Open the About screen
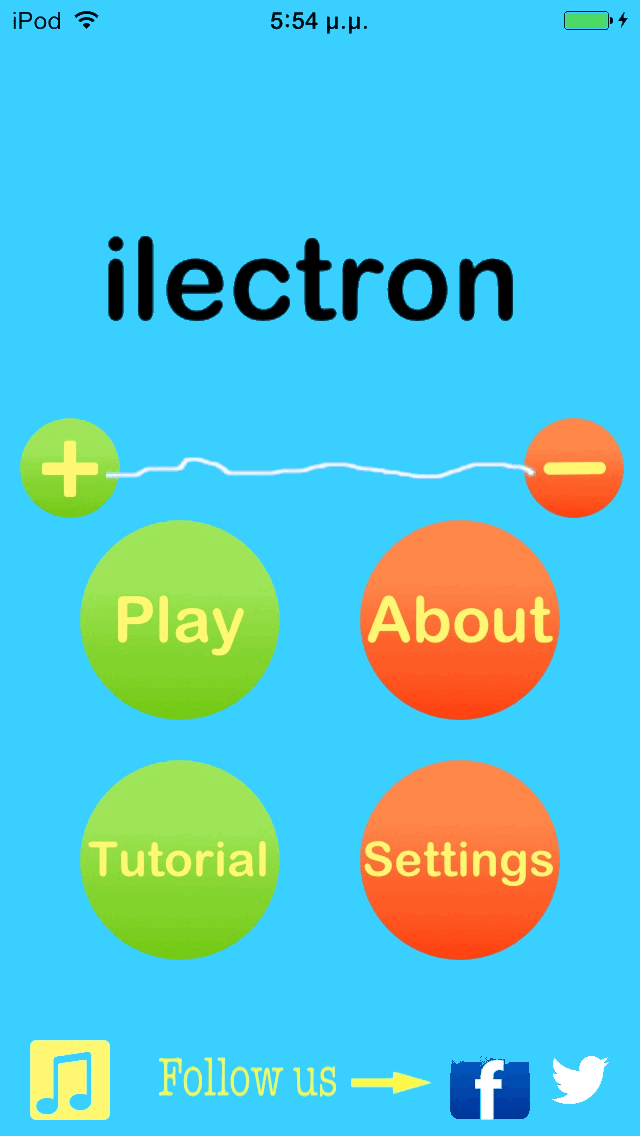 pyautogui.click(x=460, y=620)
